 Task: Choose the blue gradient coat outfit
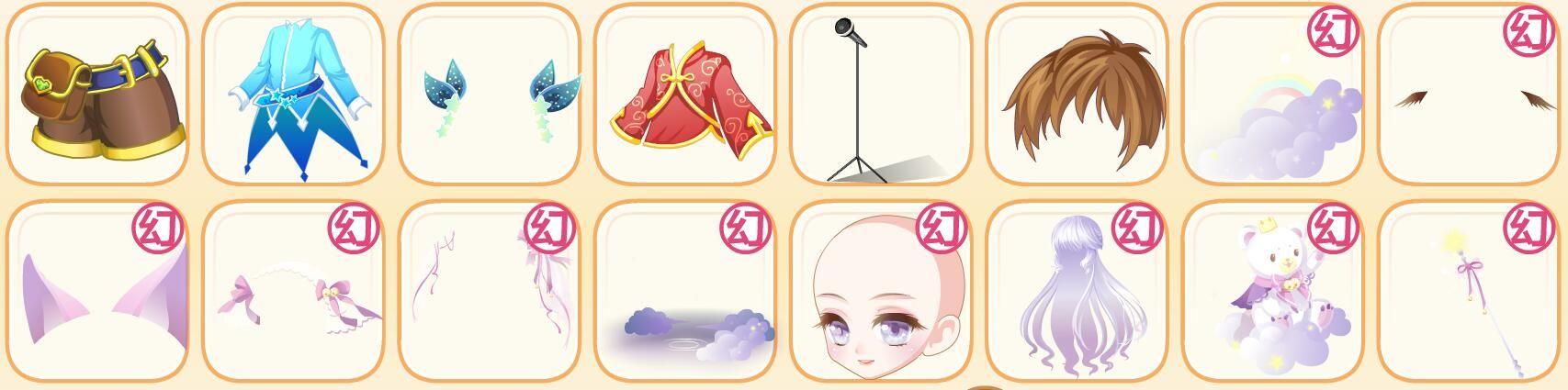tap(292, 96)
